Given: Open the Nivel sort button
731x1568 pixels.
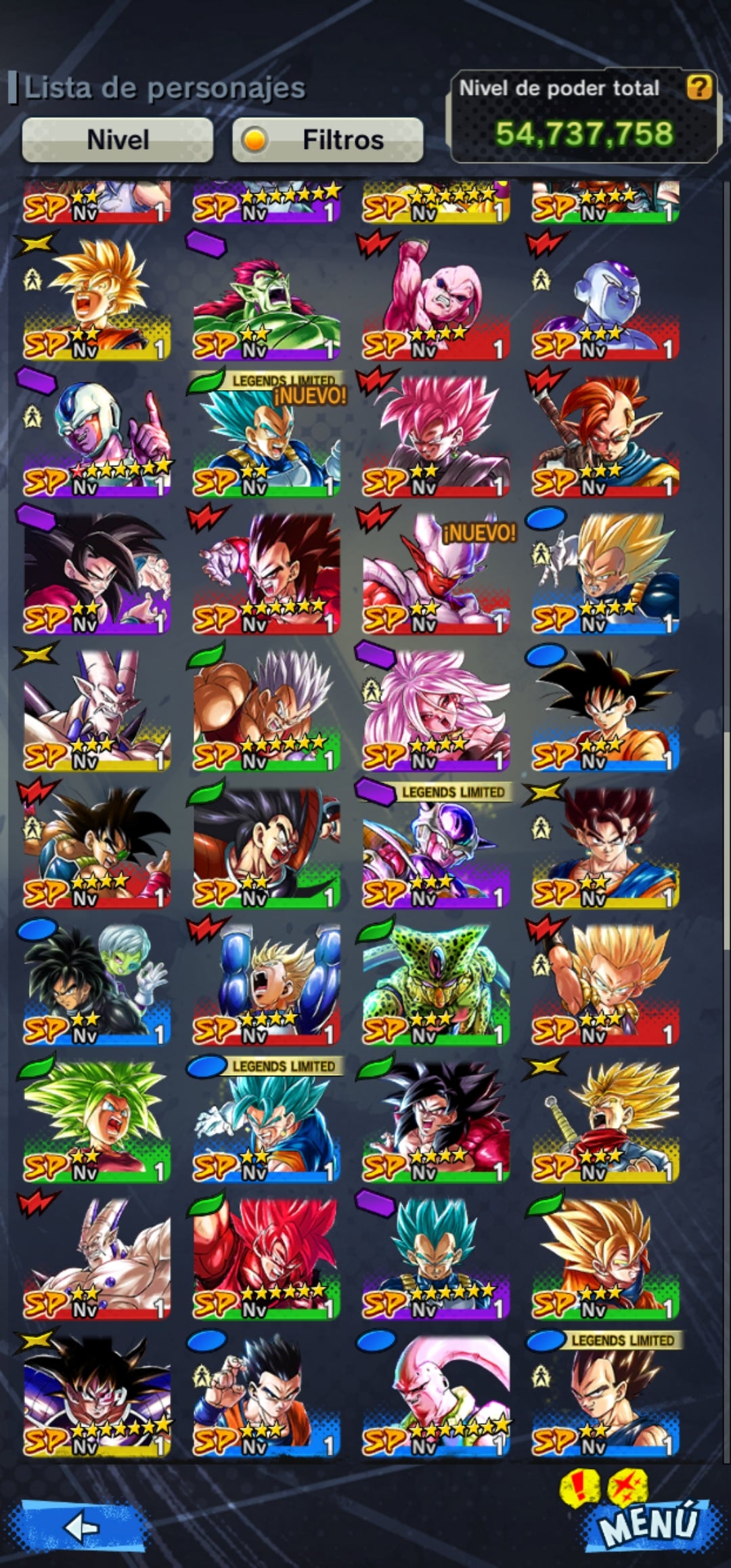Looking at the screenshot, I should tap(118, 140).
